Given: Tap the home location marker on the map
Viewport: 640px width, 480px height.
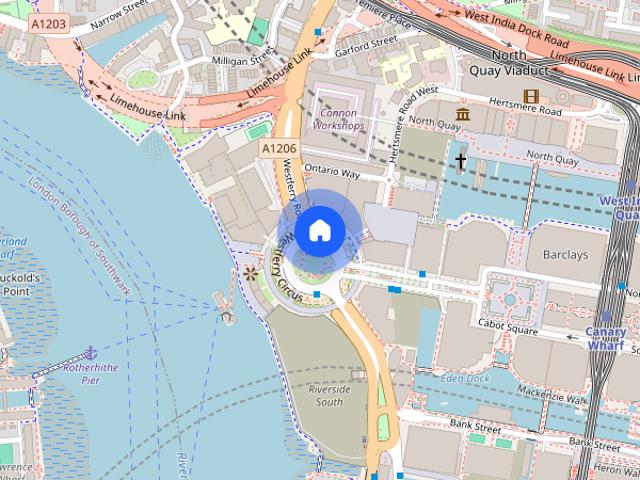Looking at the screenshot, I should point(319,231).
